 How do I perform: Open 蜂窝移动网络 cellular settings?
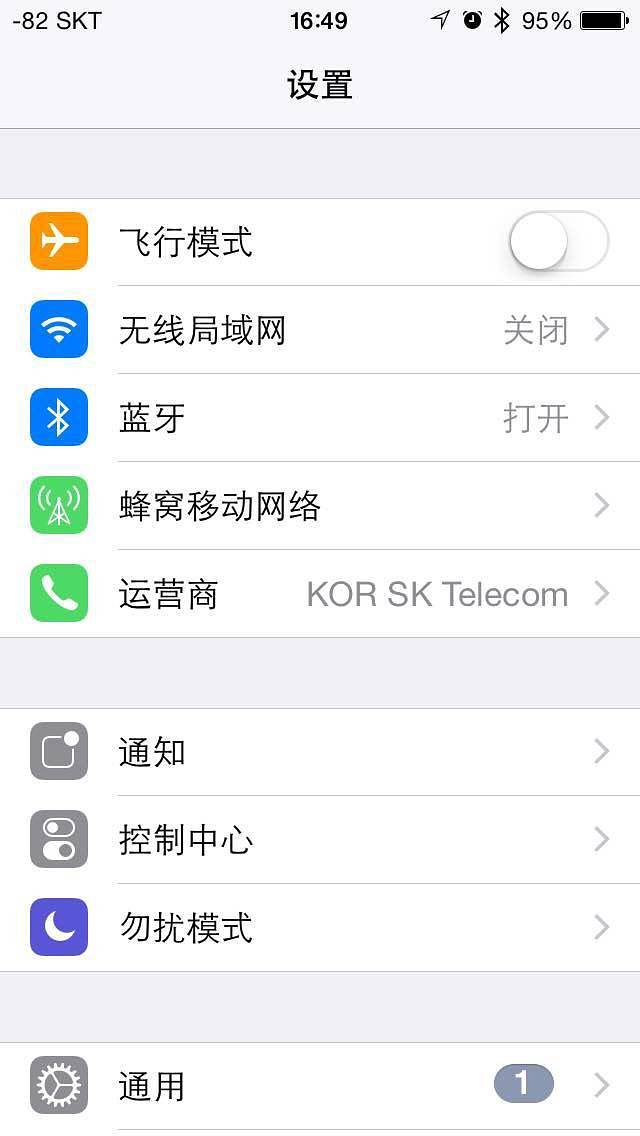[320, 506]
